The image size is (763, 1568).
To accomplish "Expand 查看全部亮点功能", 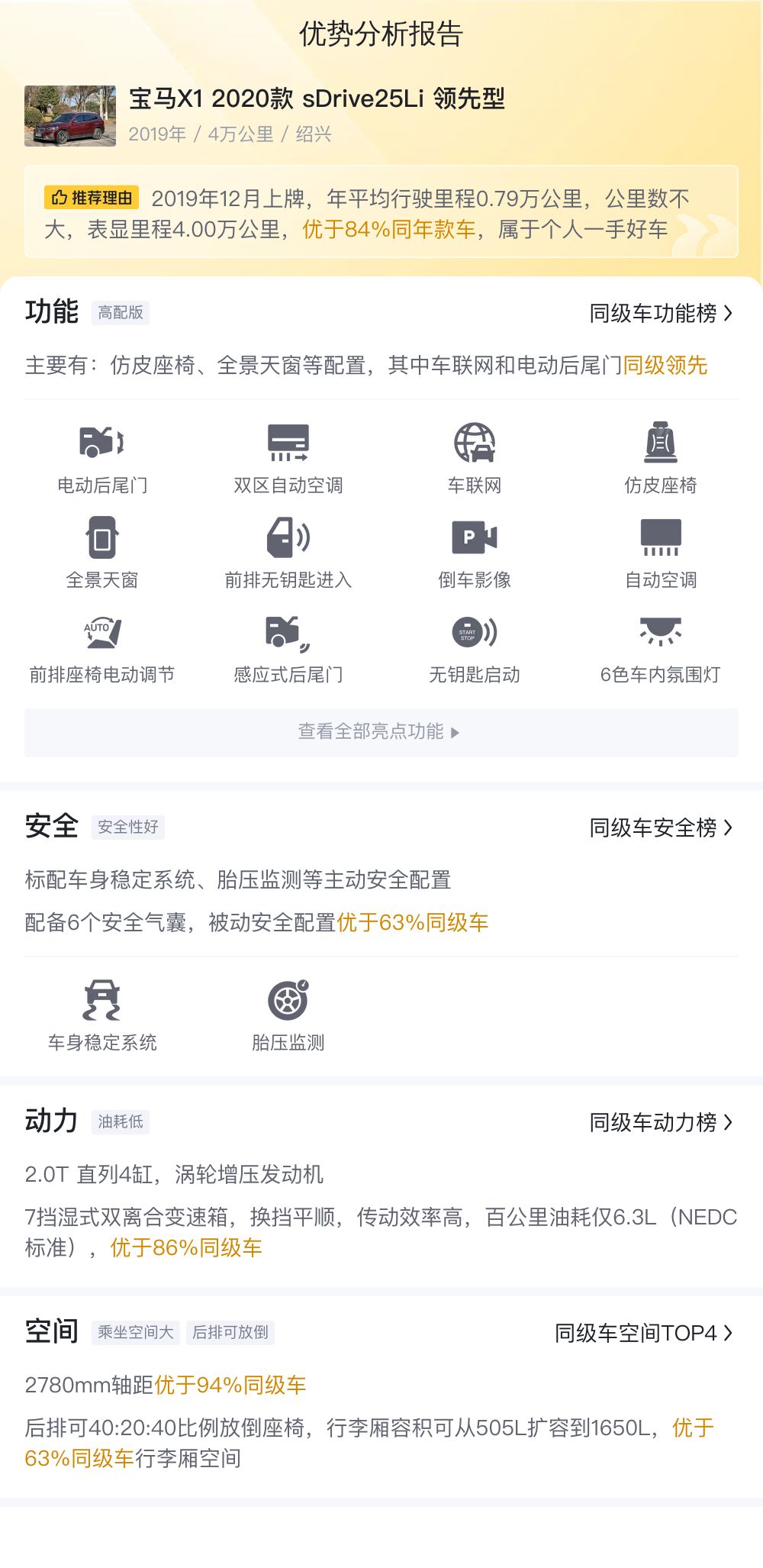I will click(381, 732).
